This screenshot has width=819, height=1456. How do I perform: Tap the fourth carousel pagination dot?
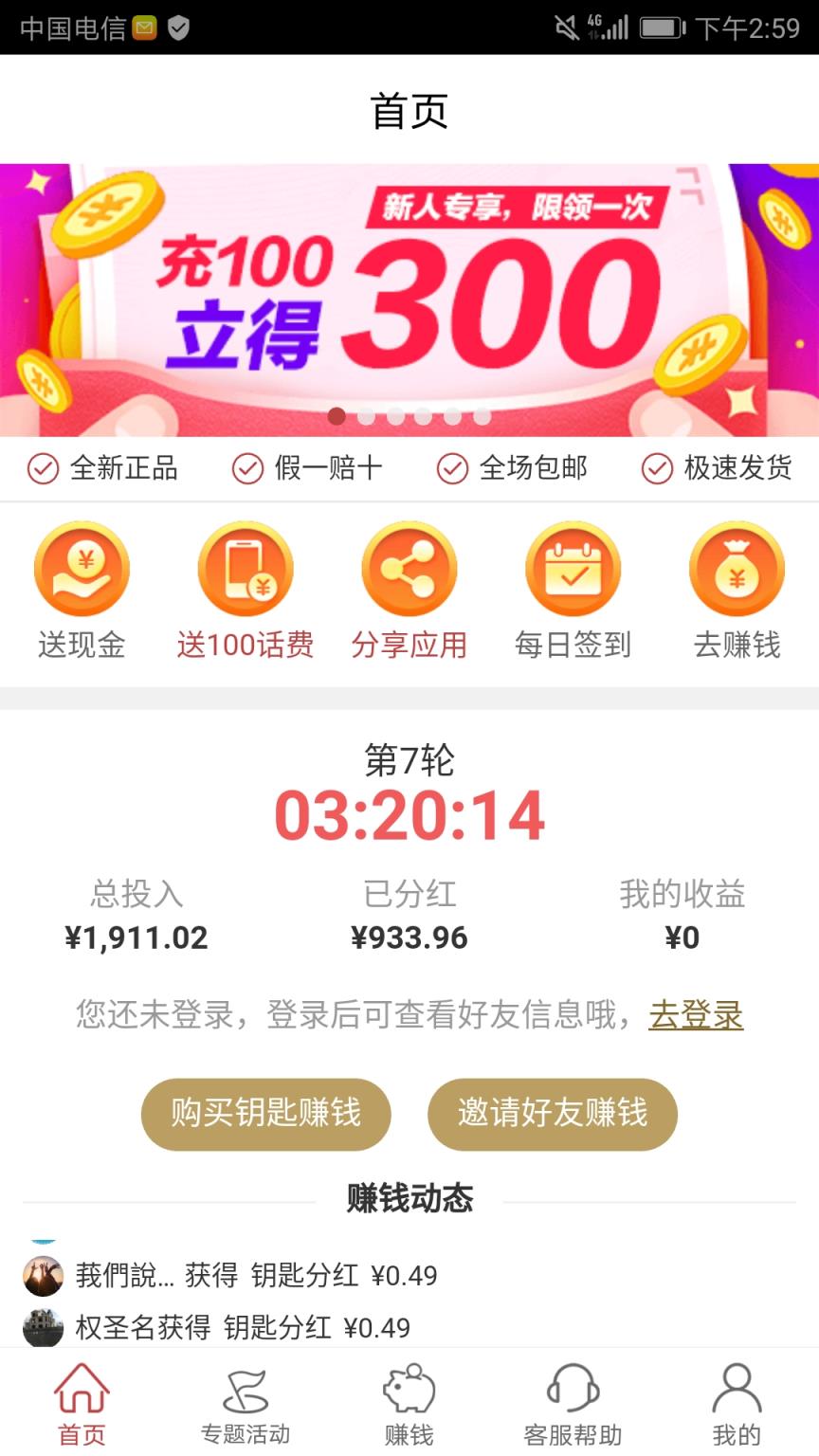tap(422, 415)
